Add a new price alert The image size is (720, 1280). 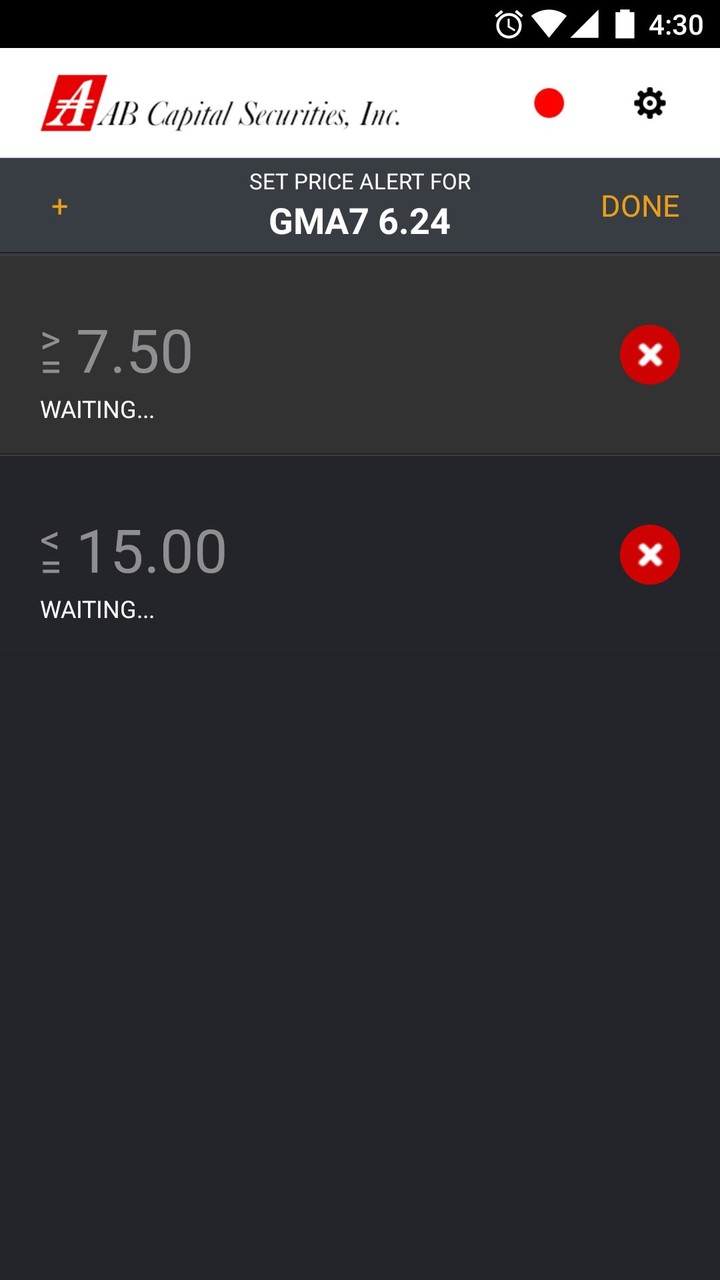point(60,207)
